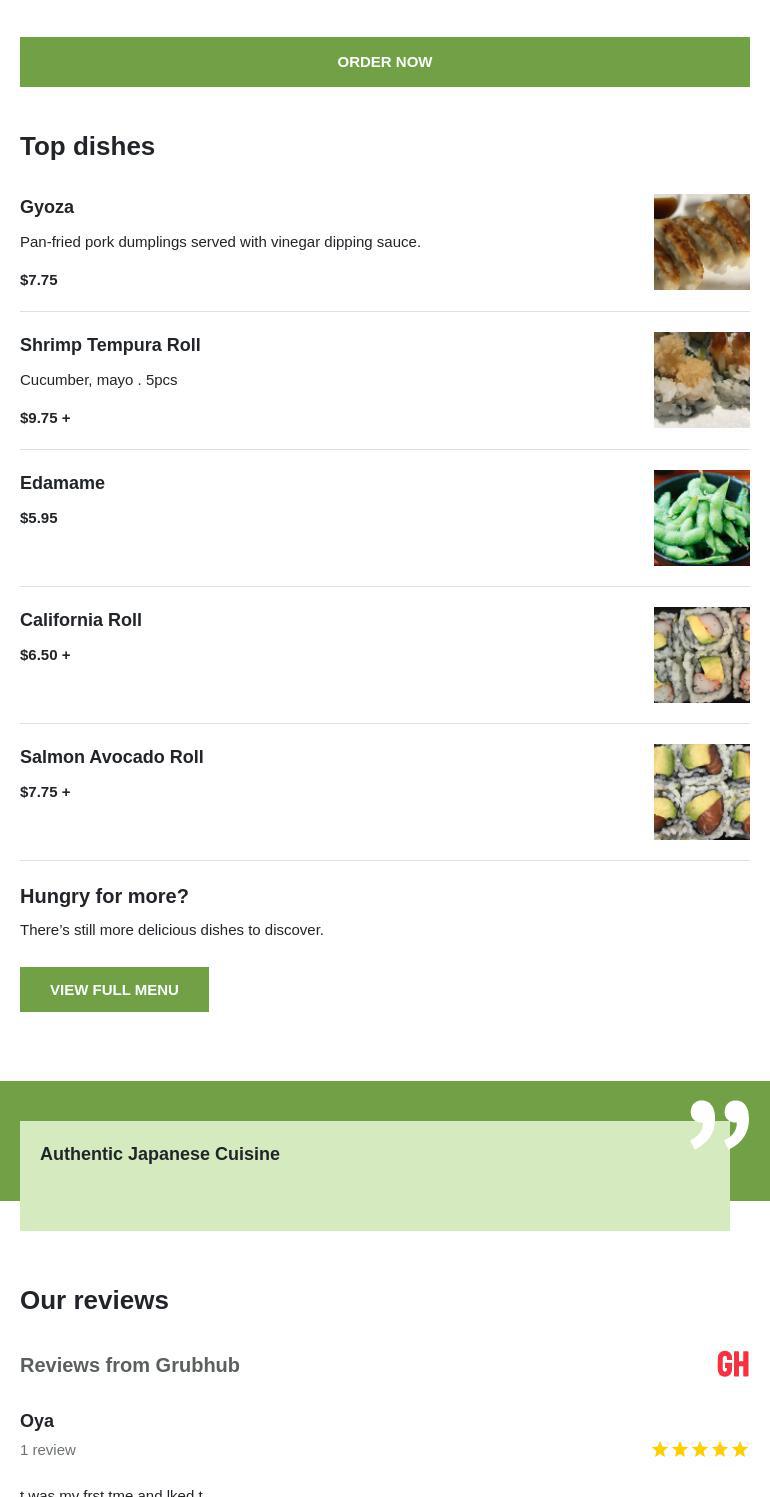Select Shrimp Tempura Roll

pyautogui.click(x=110, y=345)
